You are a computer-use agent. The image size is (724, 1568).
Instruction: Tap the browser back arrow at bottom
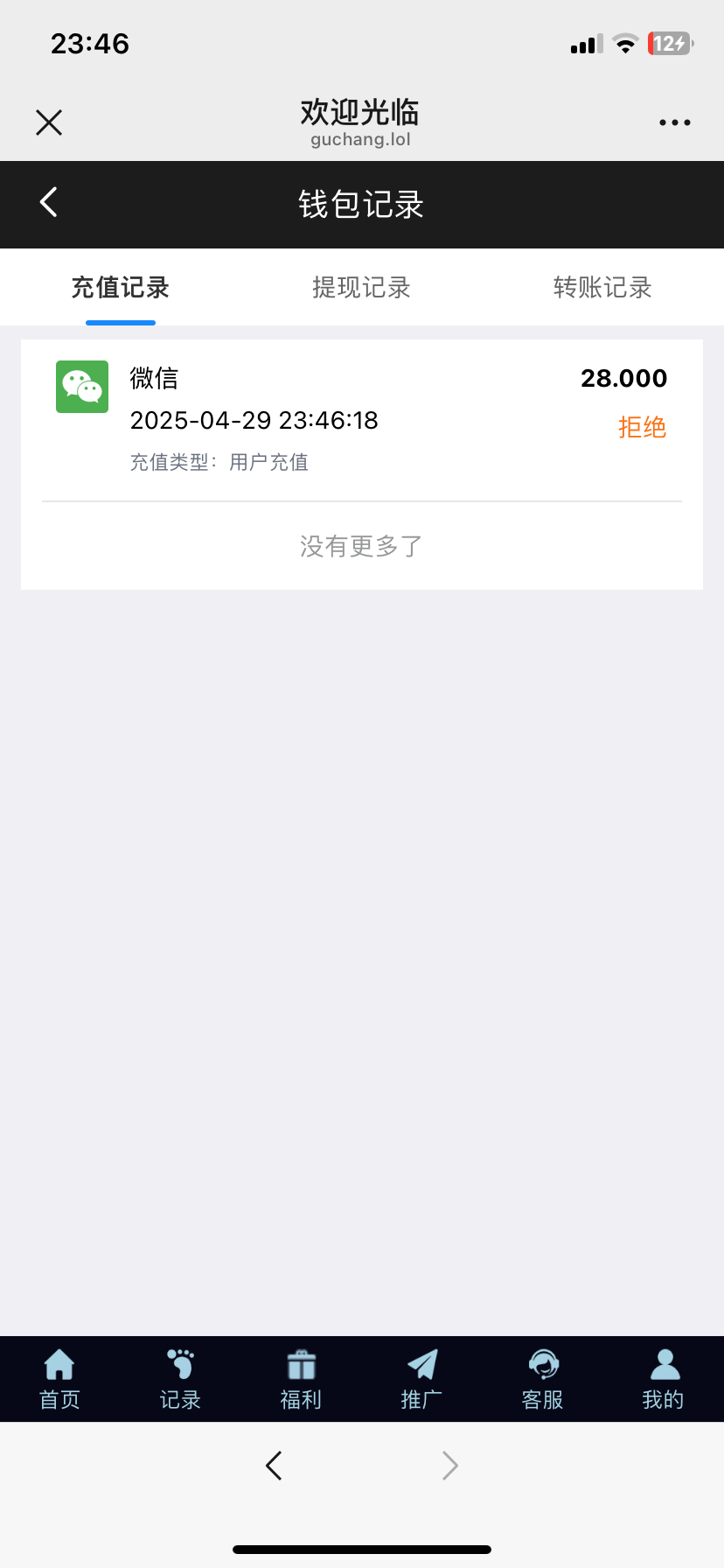click(x=274, y=1465)
